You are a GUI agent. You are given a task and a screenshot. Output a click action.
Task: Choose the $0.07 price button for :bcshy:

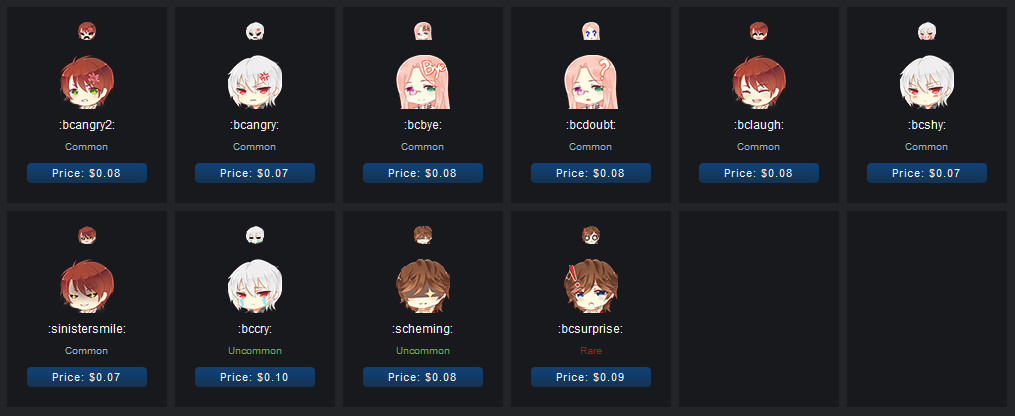coord(927,173)
